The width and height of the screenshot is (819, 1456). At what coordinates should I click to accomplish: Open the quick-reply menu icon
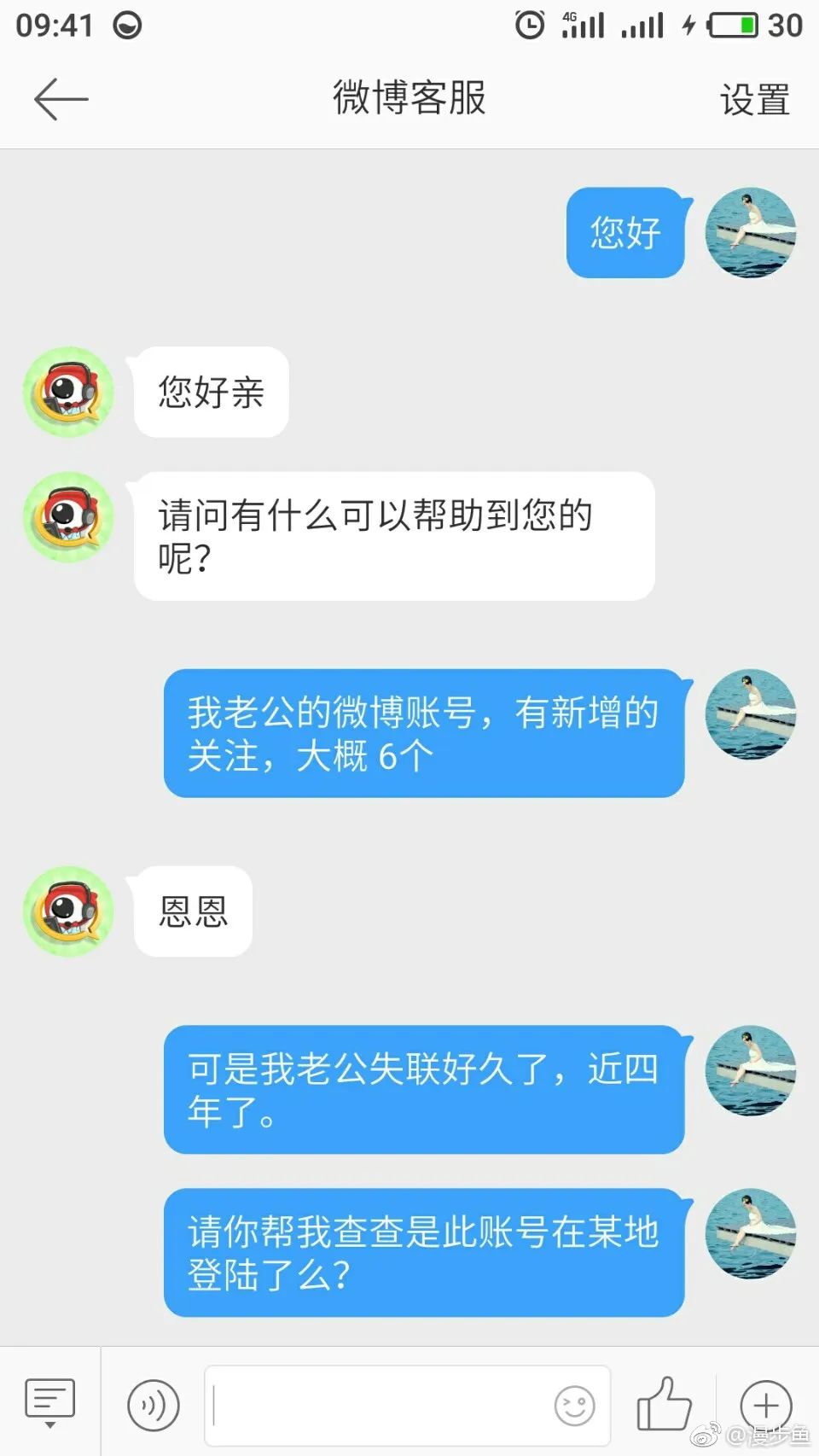pyautogui.click(x=49, y=1402)
